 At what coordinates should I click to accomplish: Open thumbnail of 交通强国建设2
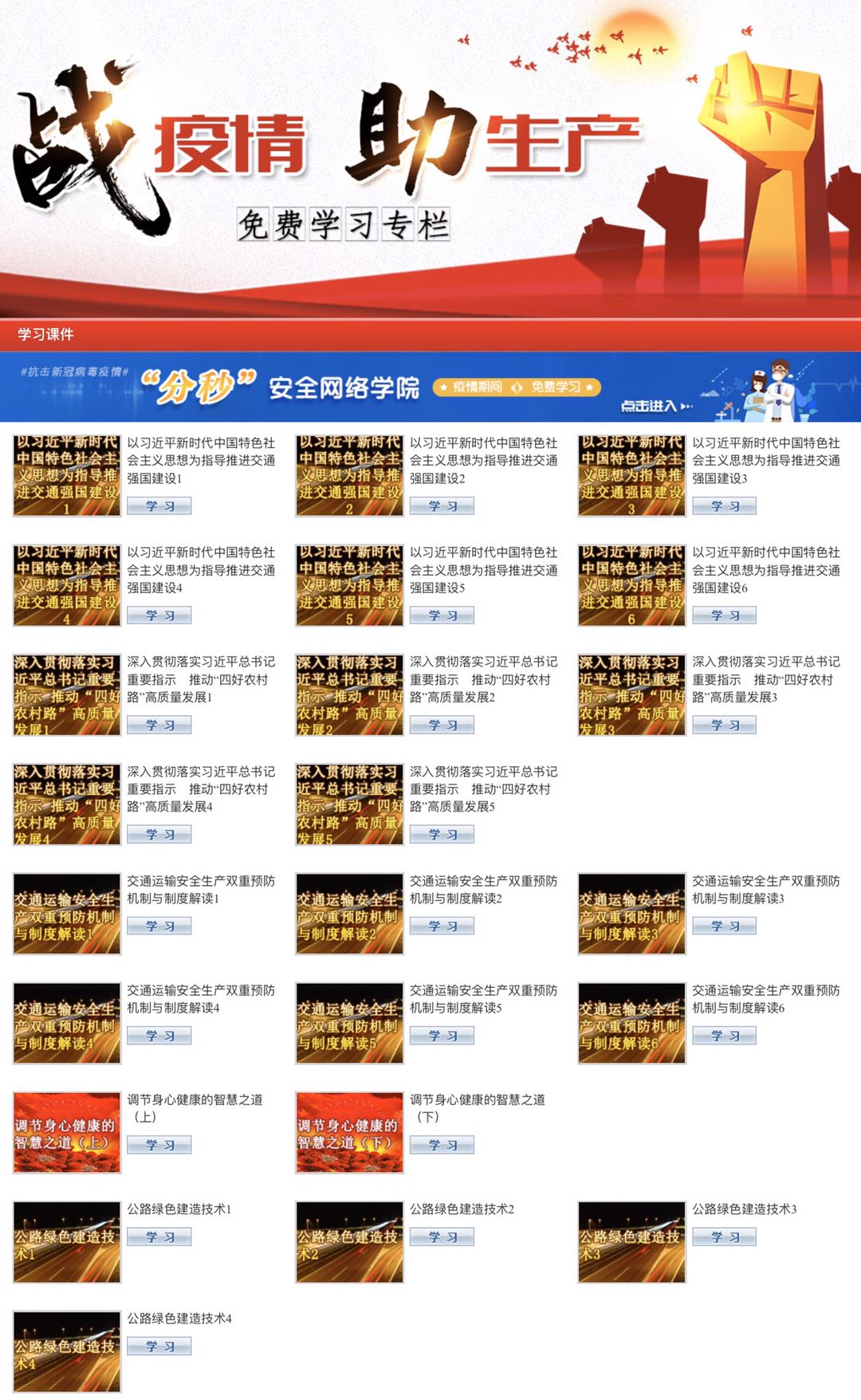349,475
